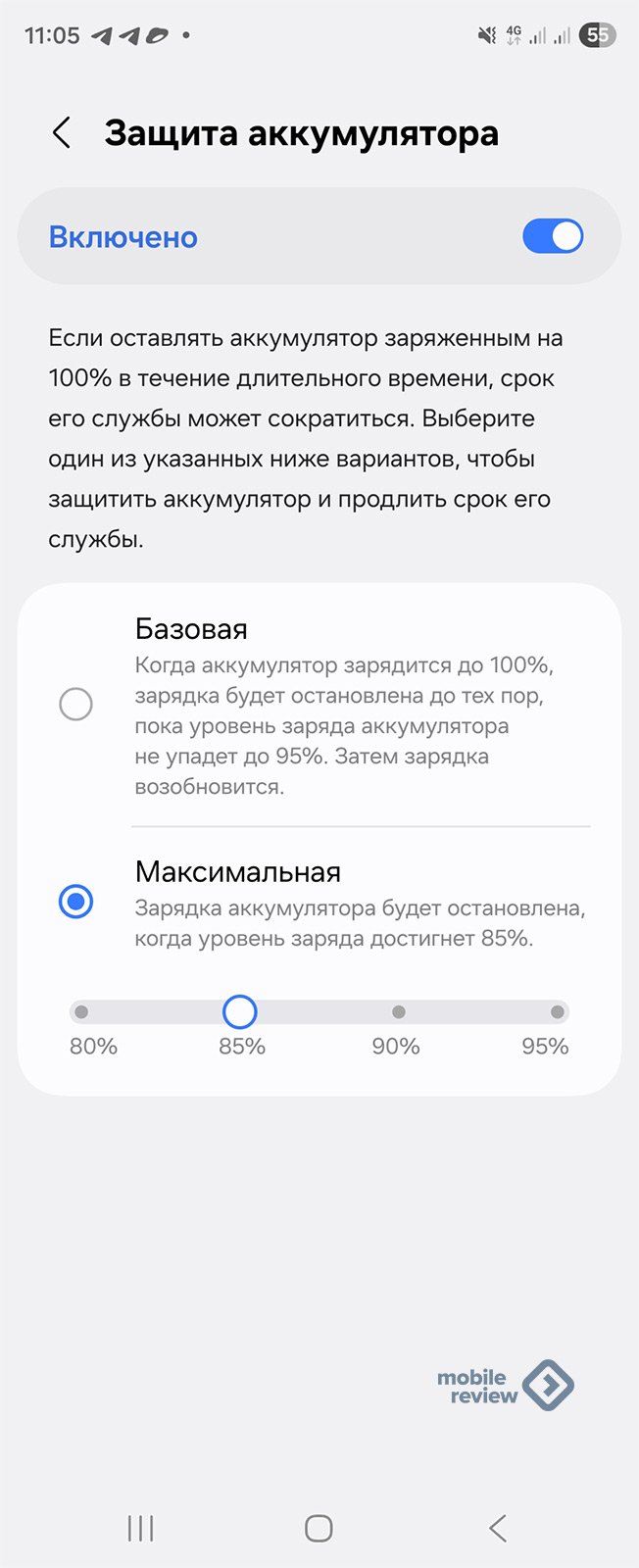639x1568 pixels.
Task: Turn off the Включено battery protection switch
Action: (x=553, y=236)
